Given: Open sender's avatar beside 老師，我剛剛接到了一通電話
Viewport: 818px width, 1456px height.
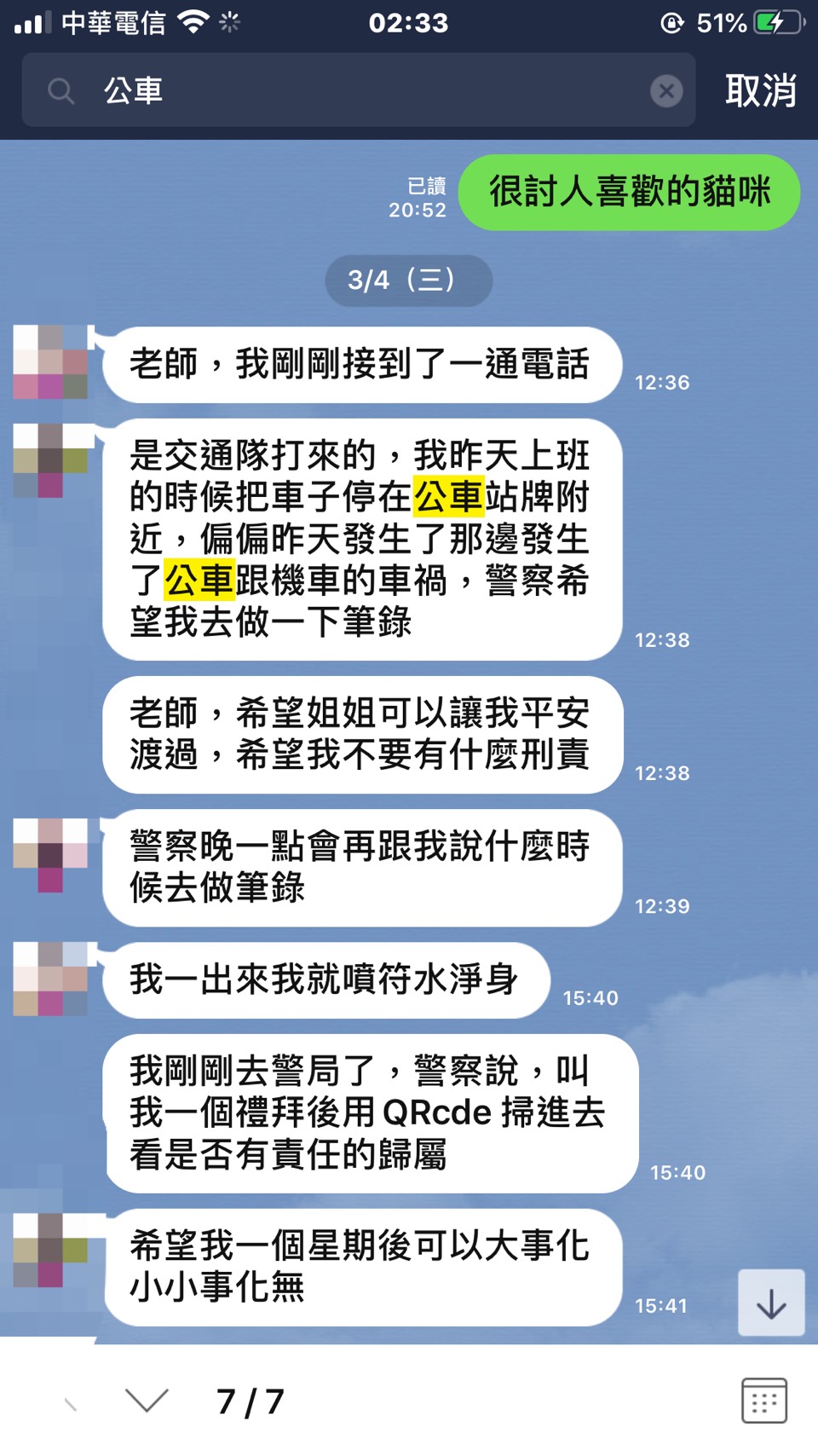Looking at the screenshot, I should point(50,362).
